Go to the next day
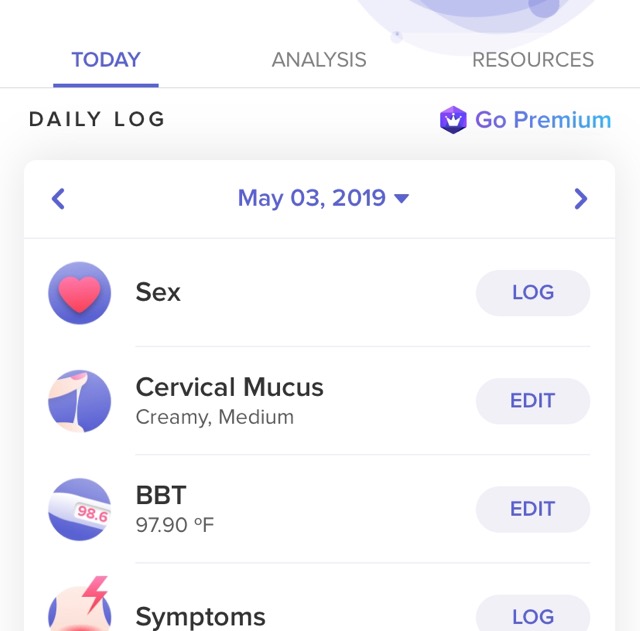640x631 pixels. pyautogui.click(x=580, y=199)
